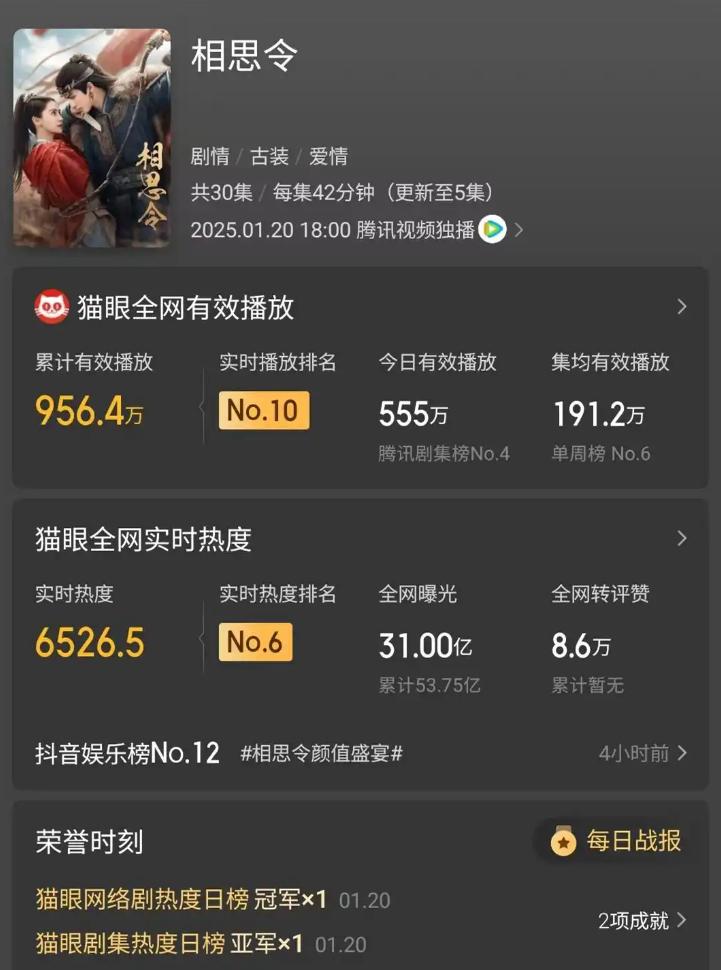
Task: View the 2项成就 achievements list
Action: (642, 921)
